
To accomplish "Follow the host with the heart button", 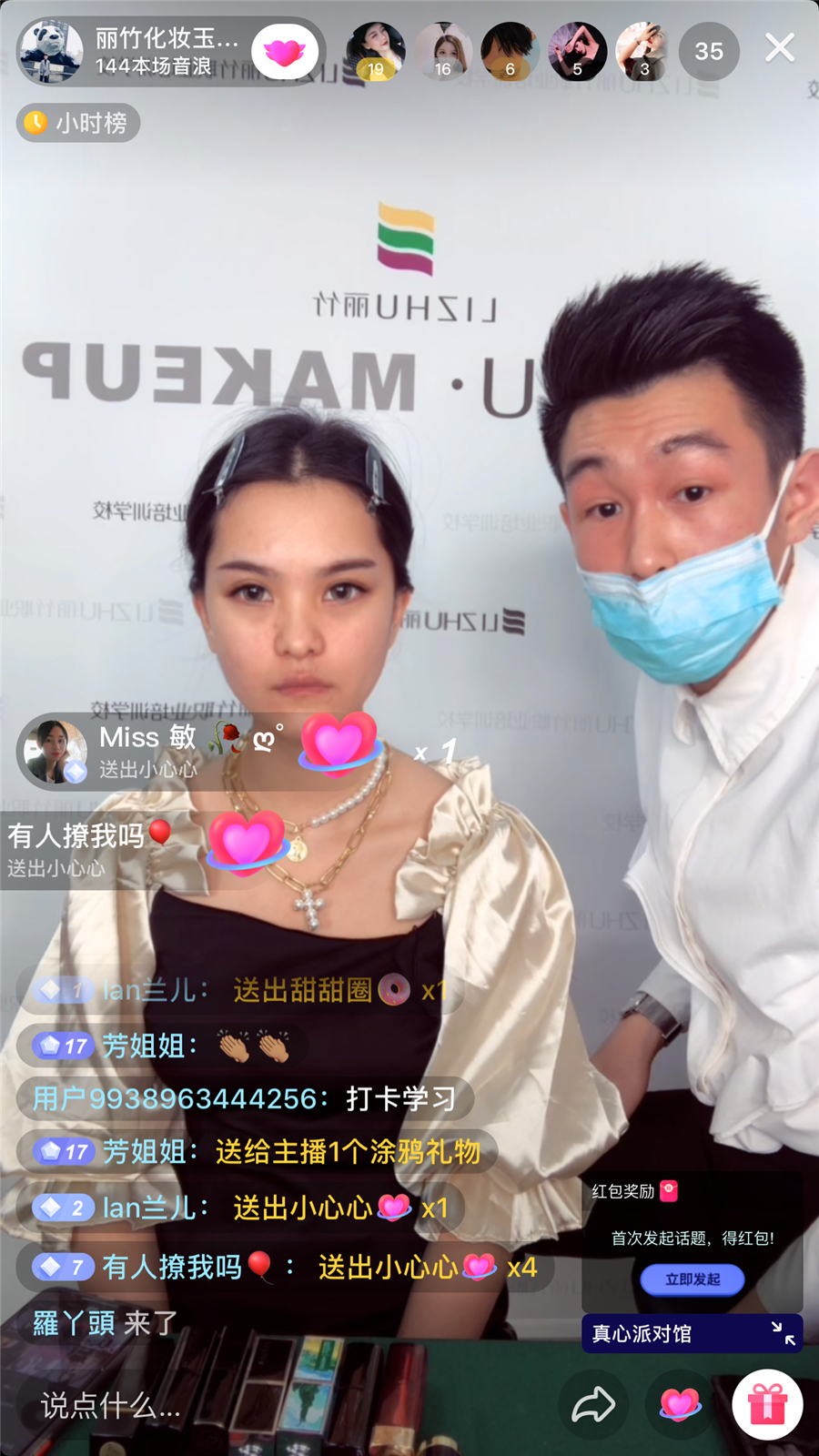I will tap(284, 53).
